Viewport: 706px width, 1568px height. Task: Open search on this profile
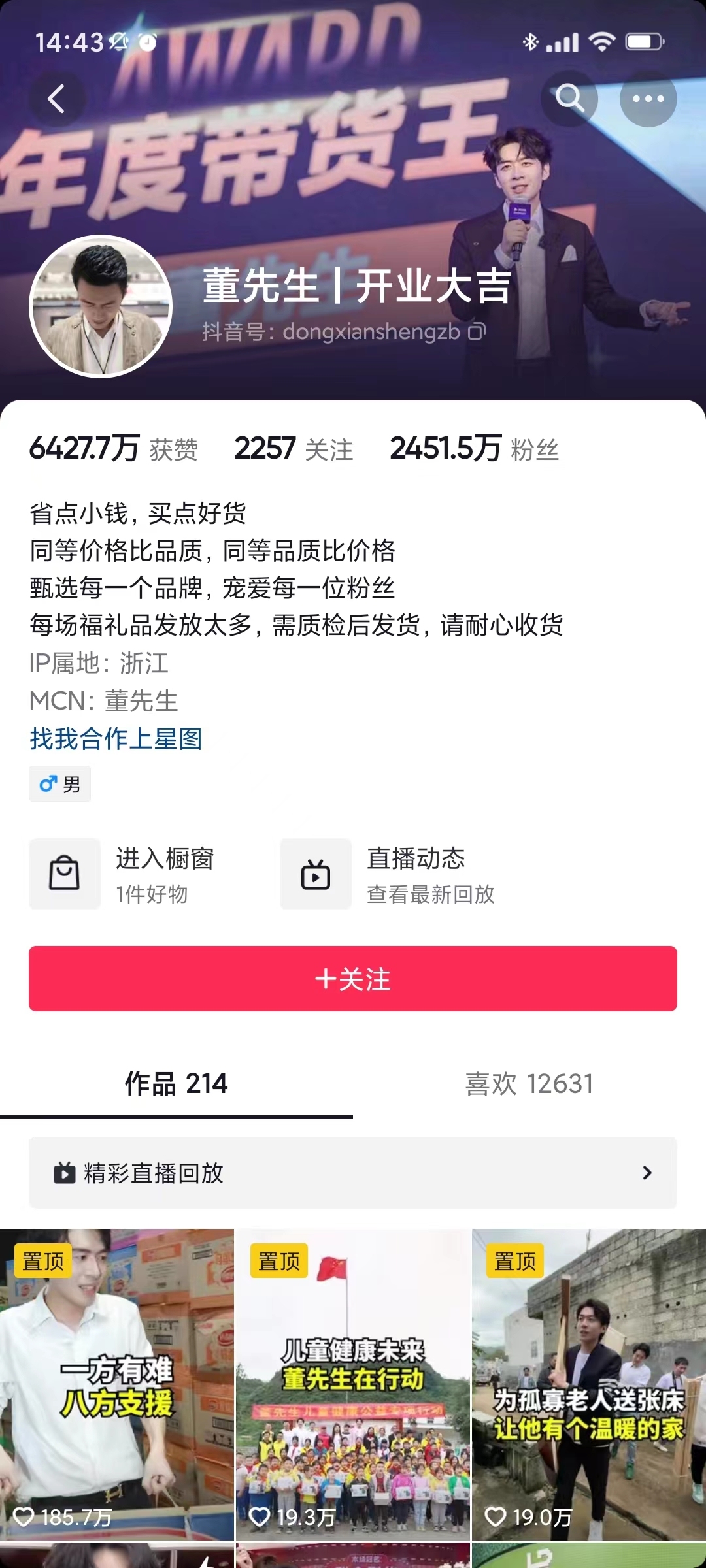coord(569,99)
